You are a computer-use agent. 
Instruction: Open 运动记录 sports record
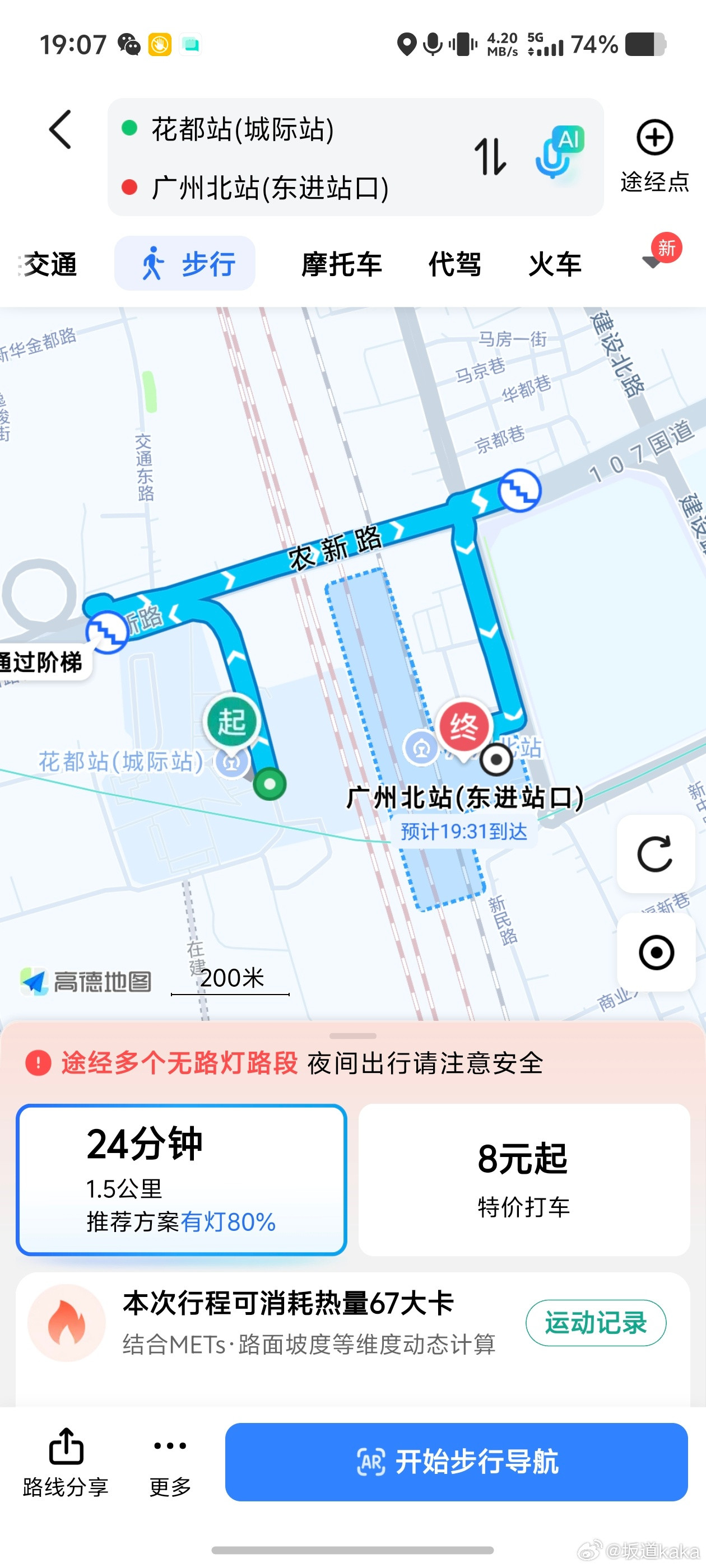click(596, 1322)
